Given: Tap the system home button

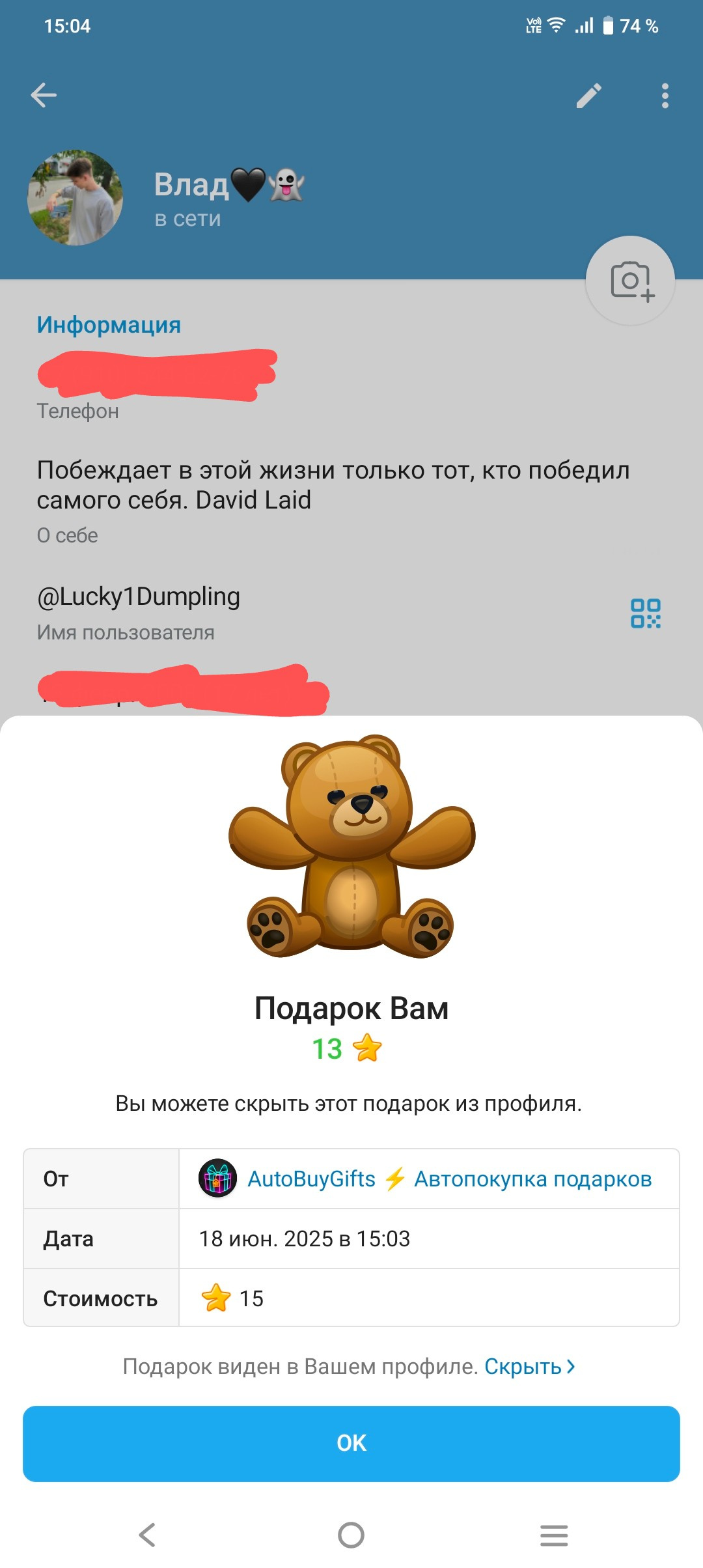Looking at the screenshot, I should tap(351, 1535).
